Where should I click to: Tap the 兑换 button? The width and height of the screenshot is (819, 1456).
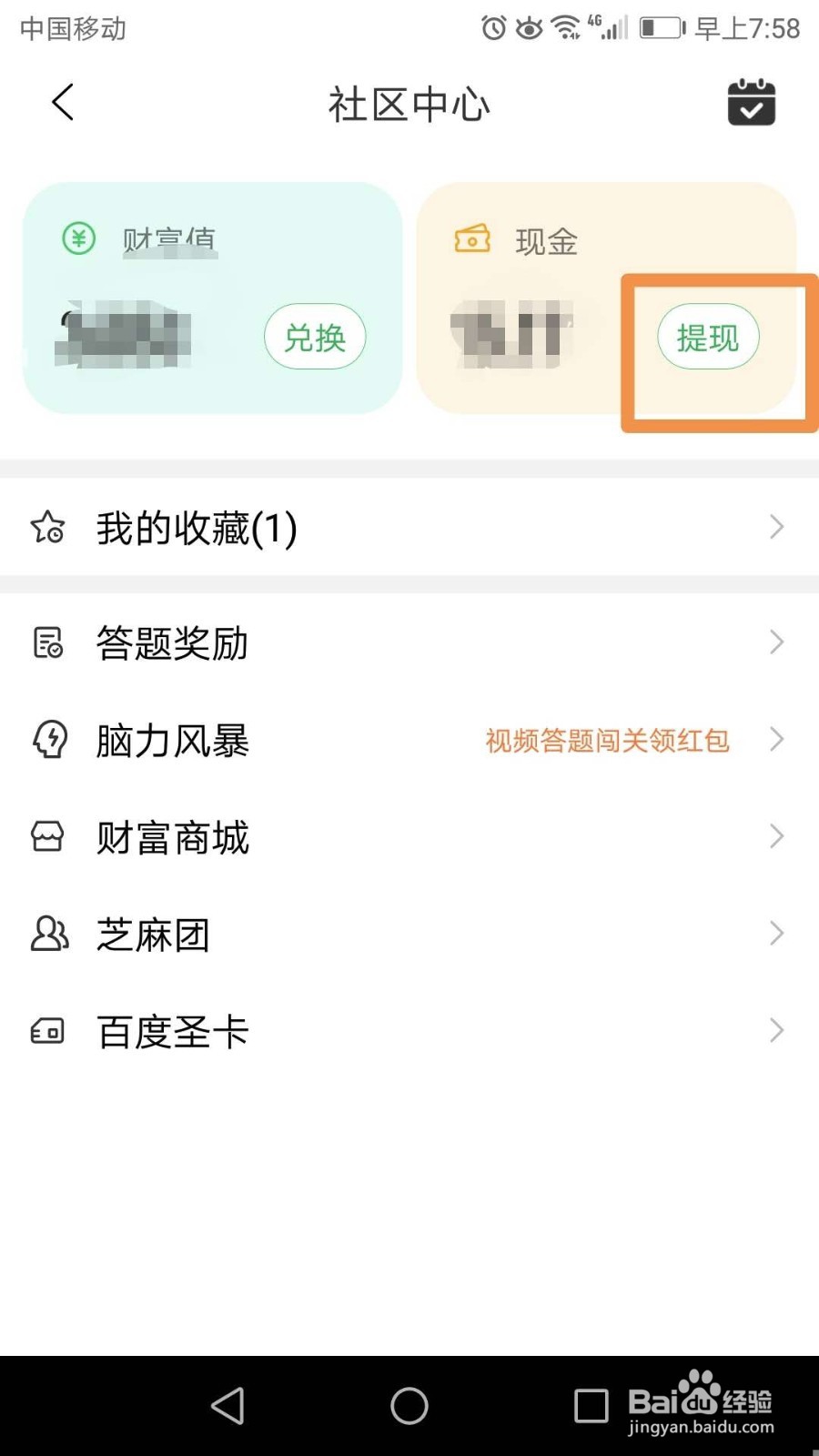[315, 338]
